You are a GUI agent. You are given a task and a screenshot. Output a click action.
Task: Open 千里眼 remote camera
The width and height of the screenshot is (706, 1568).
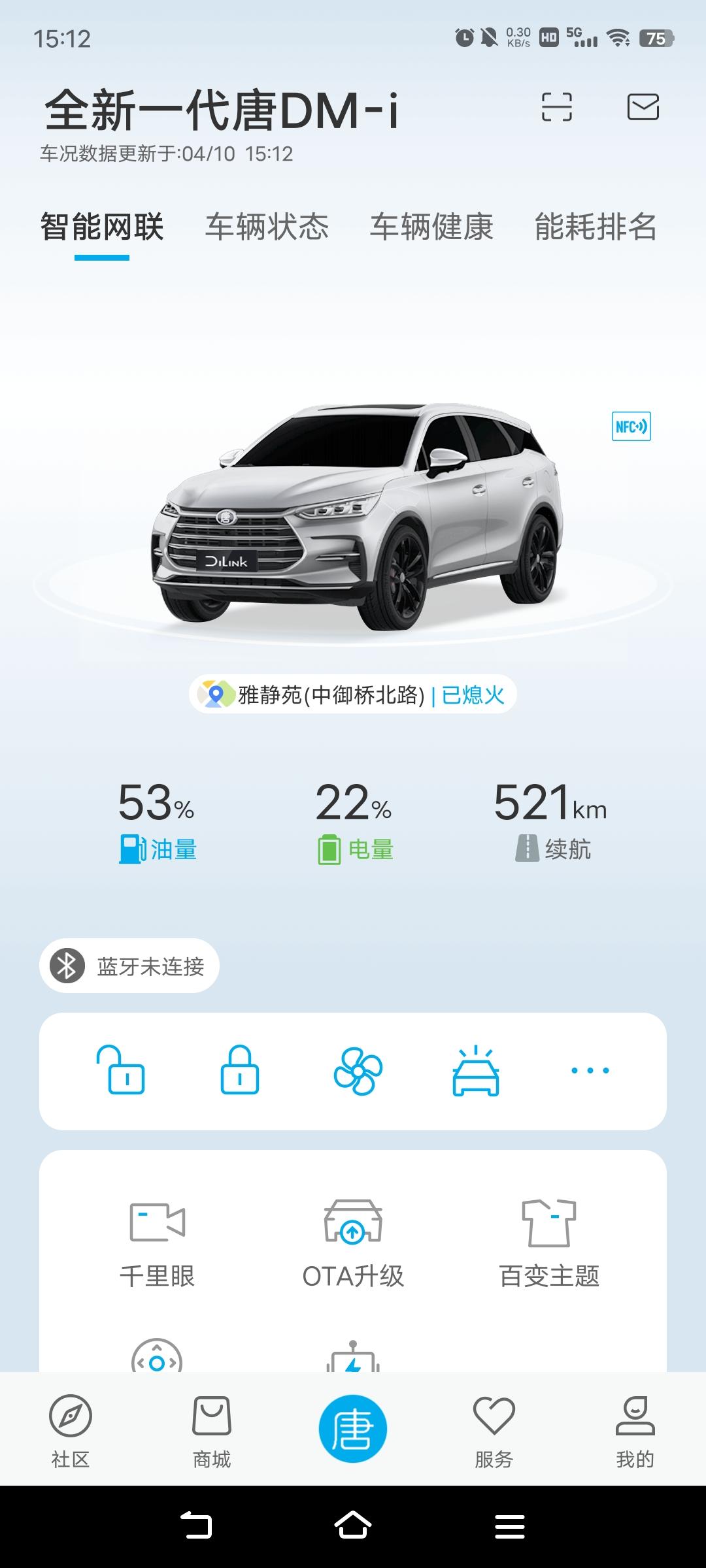[x=157, y=1243]
